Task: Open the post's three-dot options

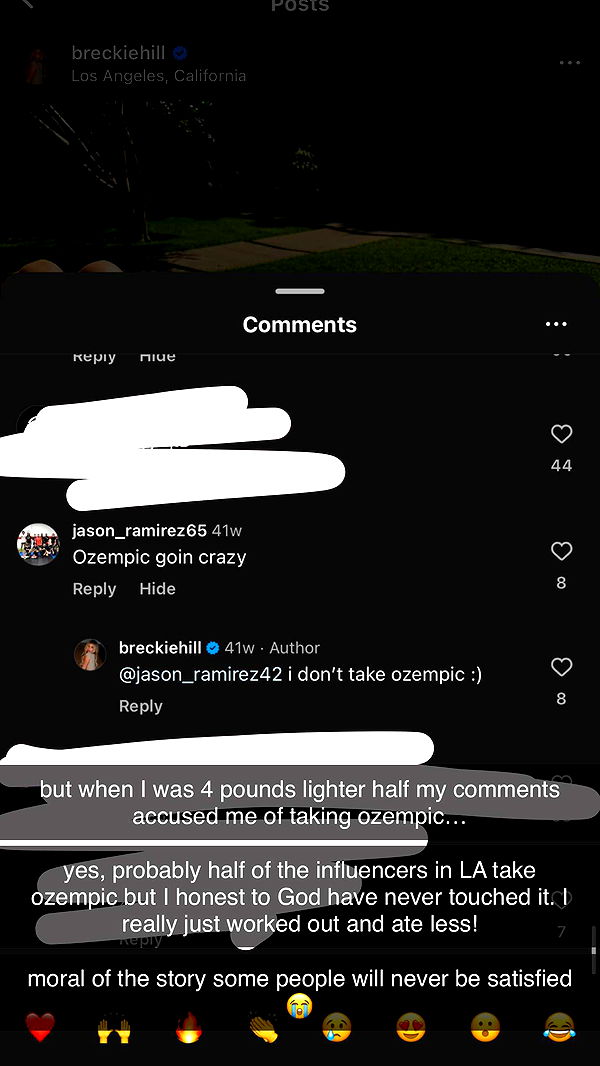Action: 569,63
